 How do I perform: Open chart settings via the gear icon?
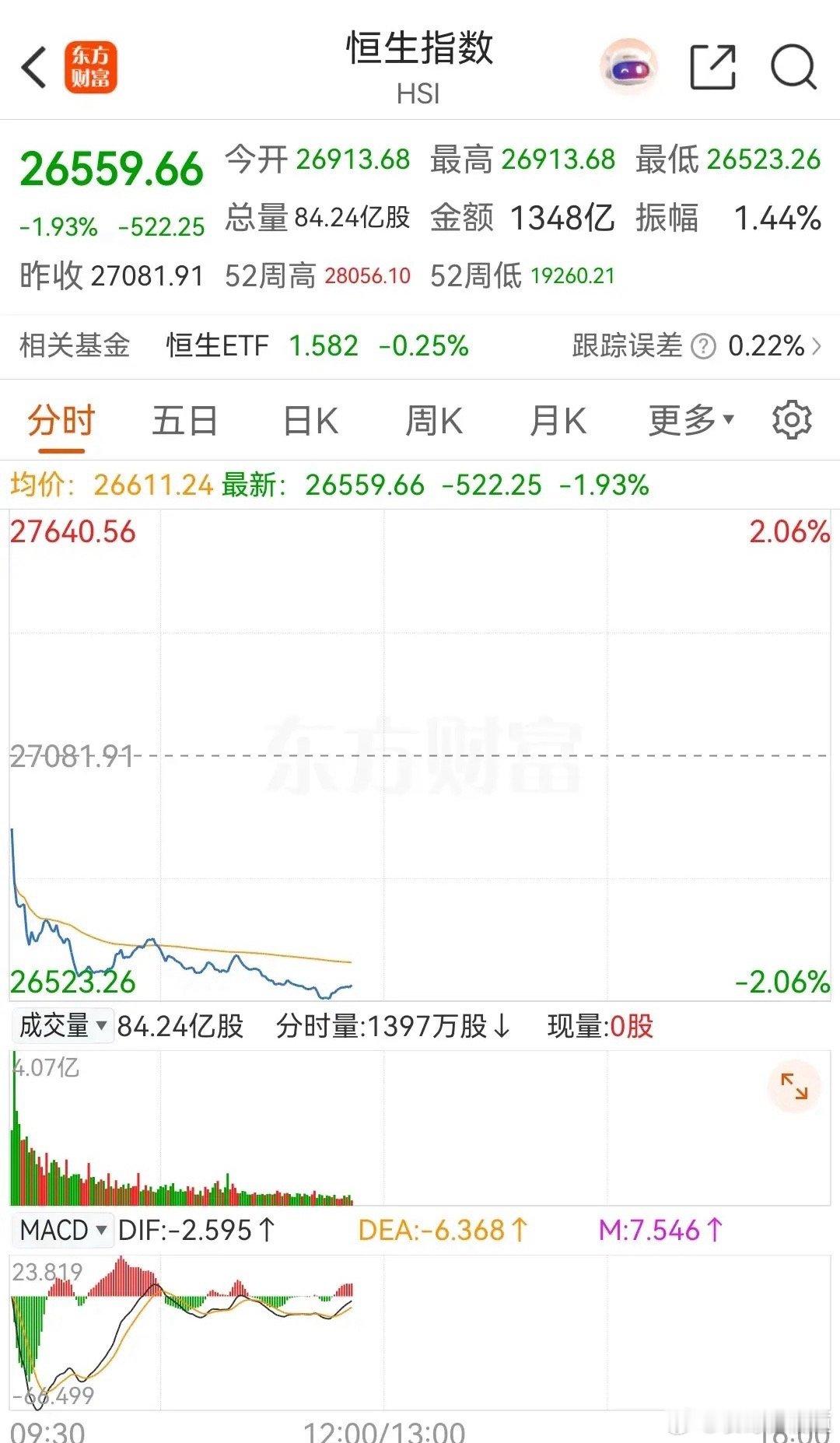click(792, 419)
